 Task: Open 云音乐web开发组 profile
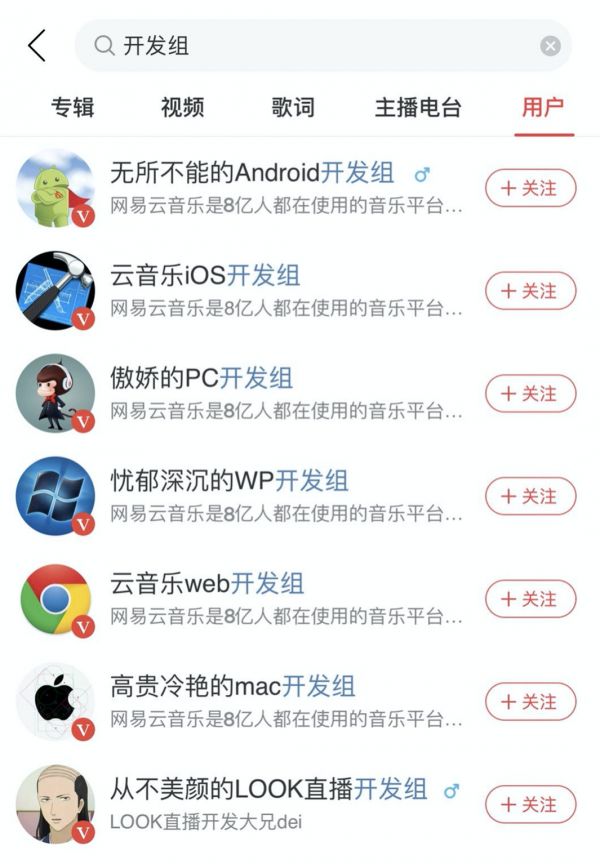(207, 583)
